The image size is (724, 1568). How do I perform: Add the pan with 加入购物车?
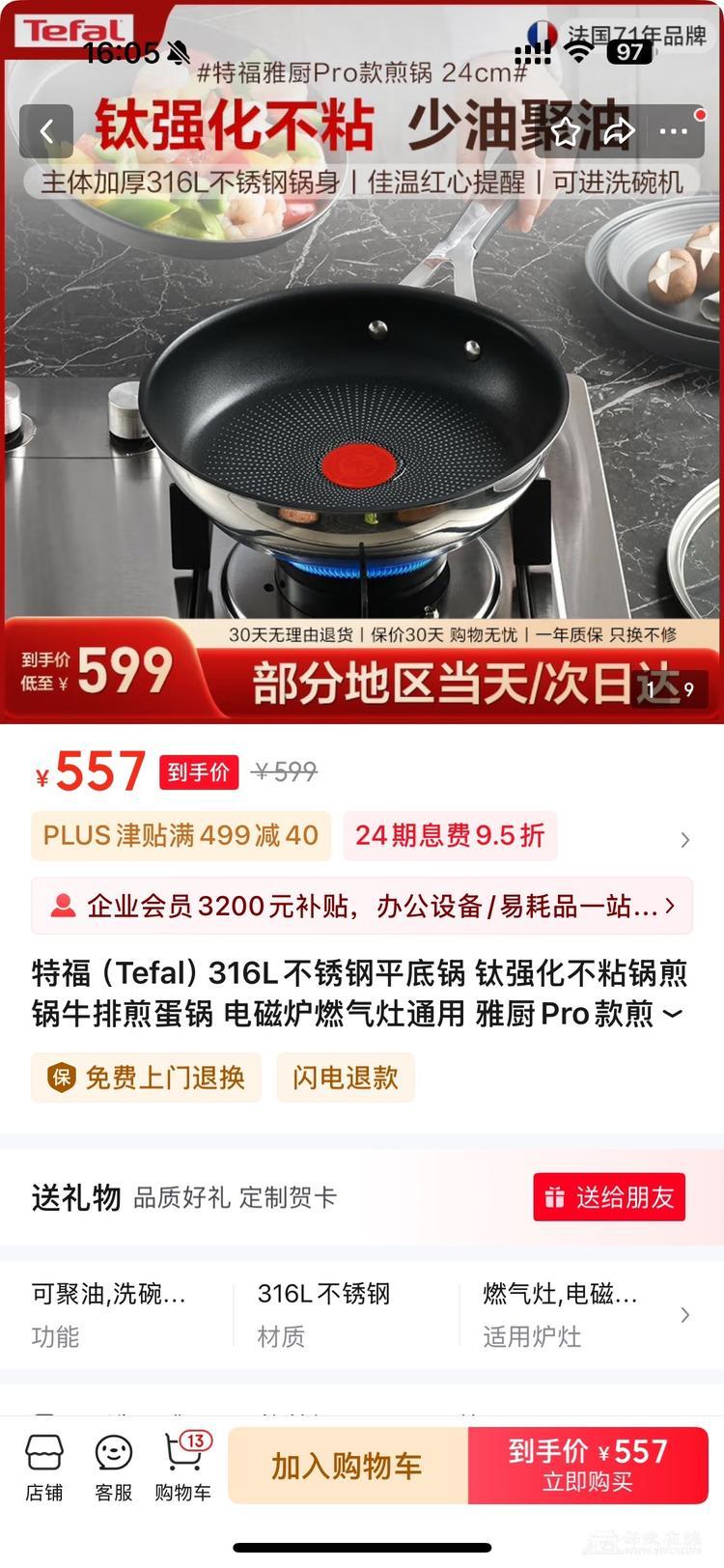click(x=348, y=1466)
